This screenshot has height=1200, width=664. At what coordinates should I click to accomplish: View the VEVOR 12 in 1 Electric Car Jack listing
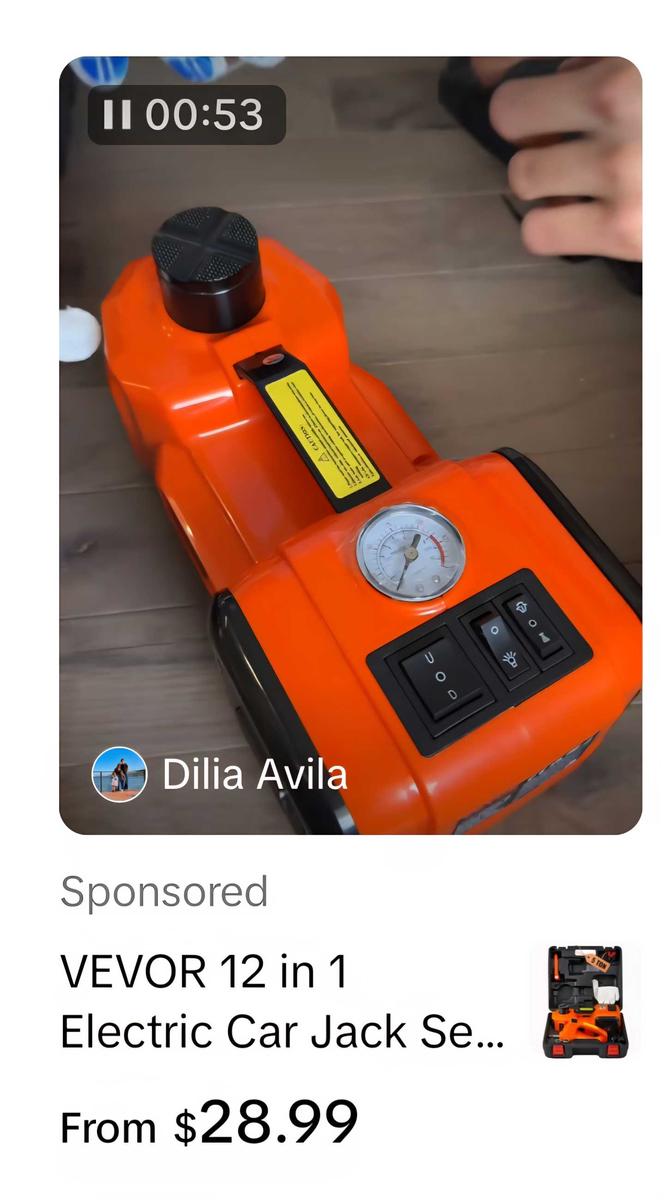pyautogui.click(x=282, y=1002)
